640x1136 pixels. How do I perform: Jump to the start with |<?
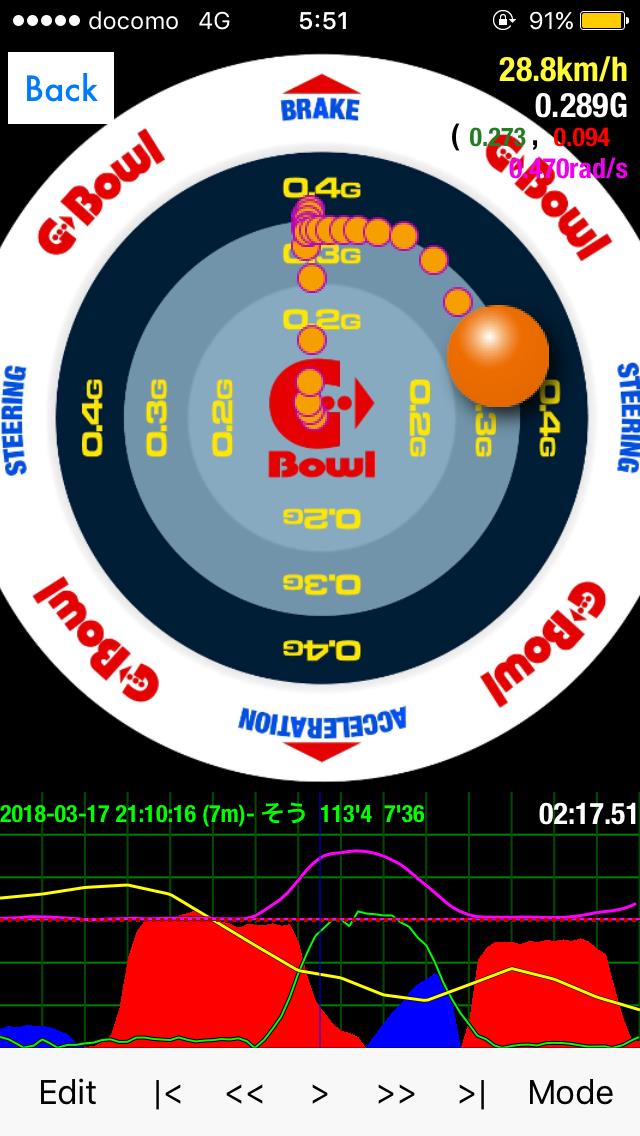167,1093
